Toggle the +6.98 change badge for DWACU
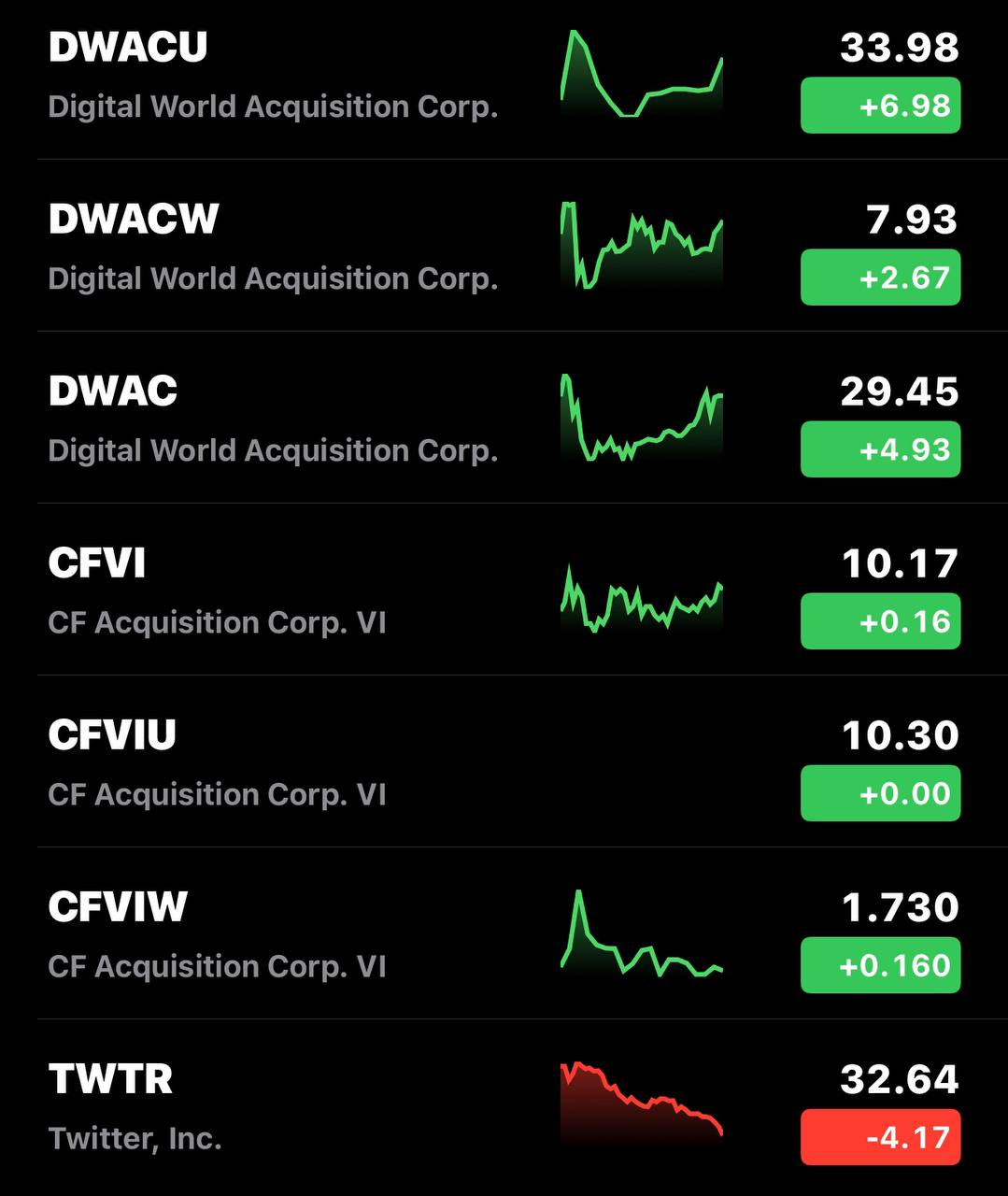 click(x=880, y=106)
